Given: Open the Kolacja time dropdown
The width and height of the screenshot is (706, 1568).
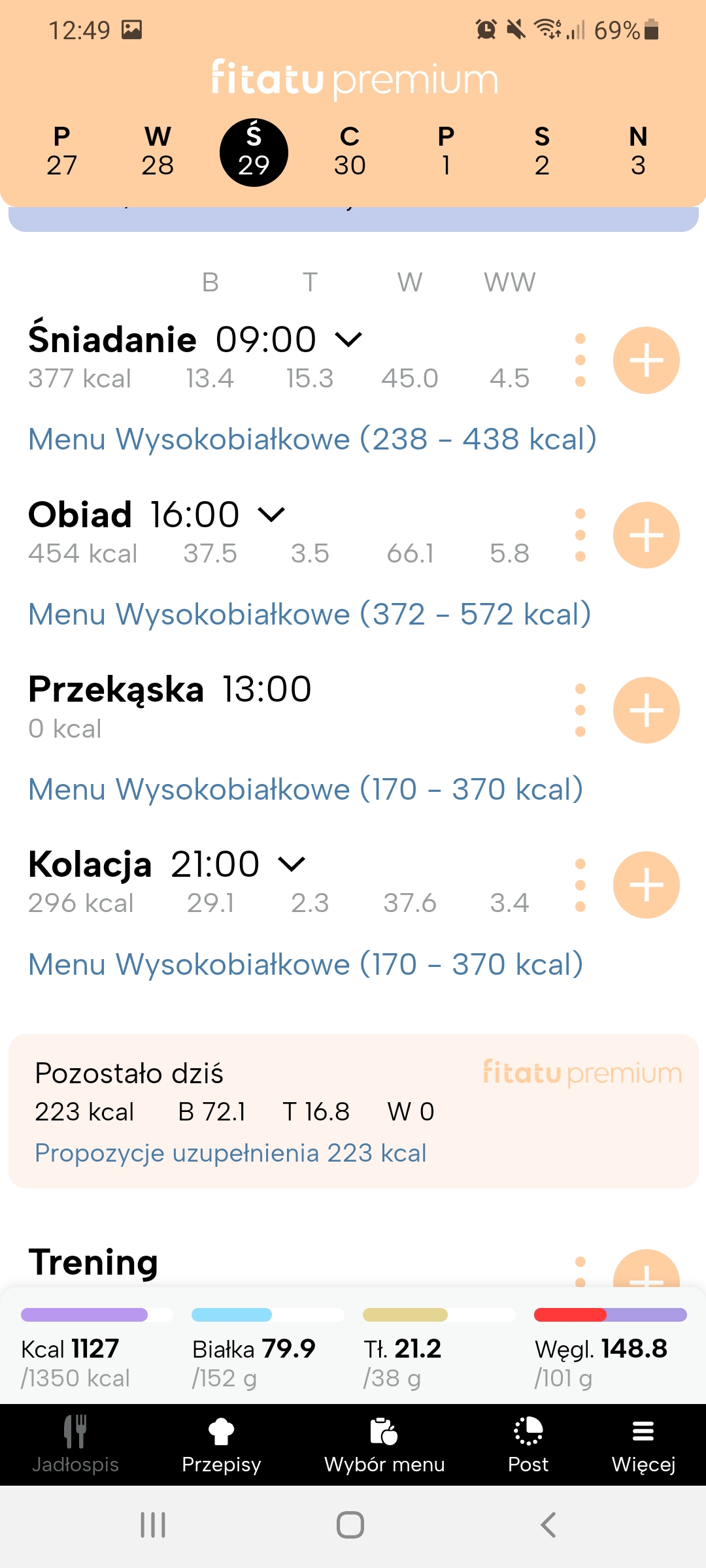Looking at the screenshot, I should [290, 863].
